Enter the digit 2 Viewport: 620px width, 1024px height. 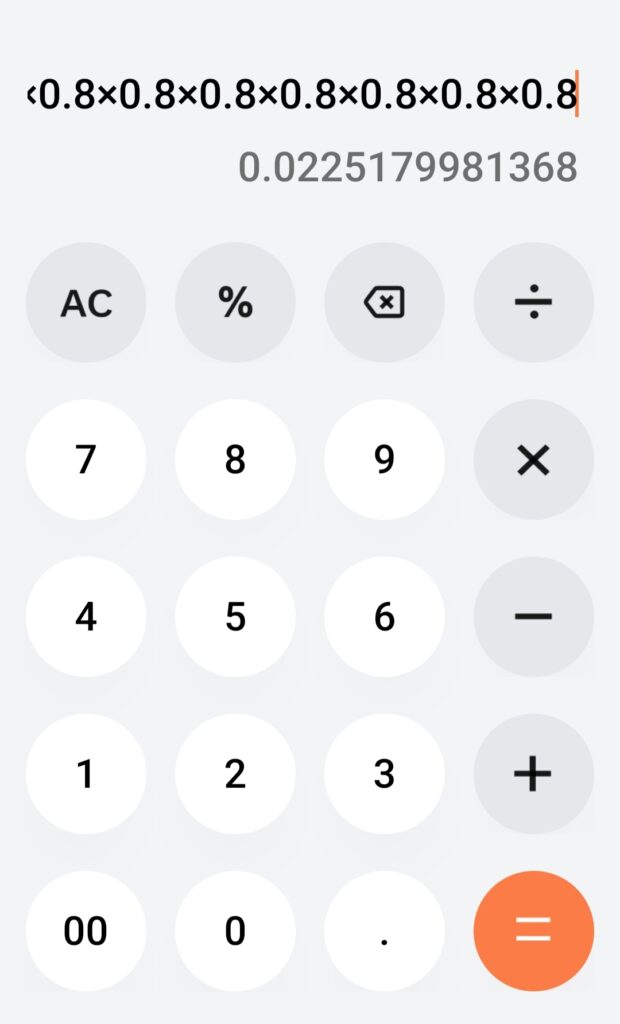pos(235,773)
